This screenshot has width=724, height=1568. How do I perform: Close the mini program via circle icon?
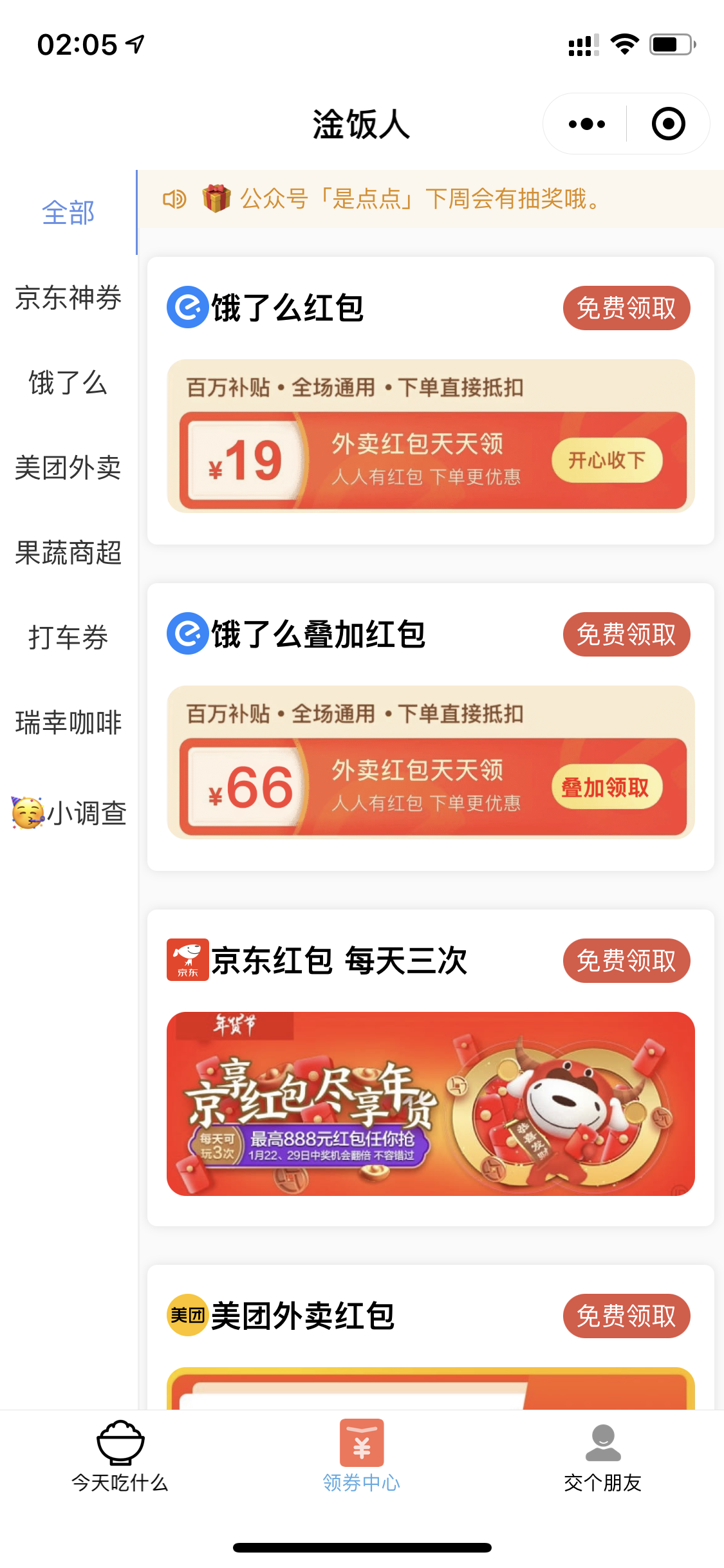[x=668, y=124]
